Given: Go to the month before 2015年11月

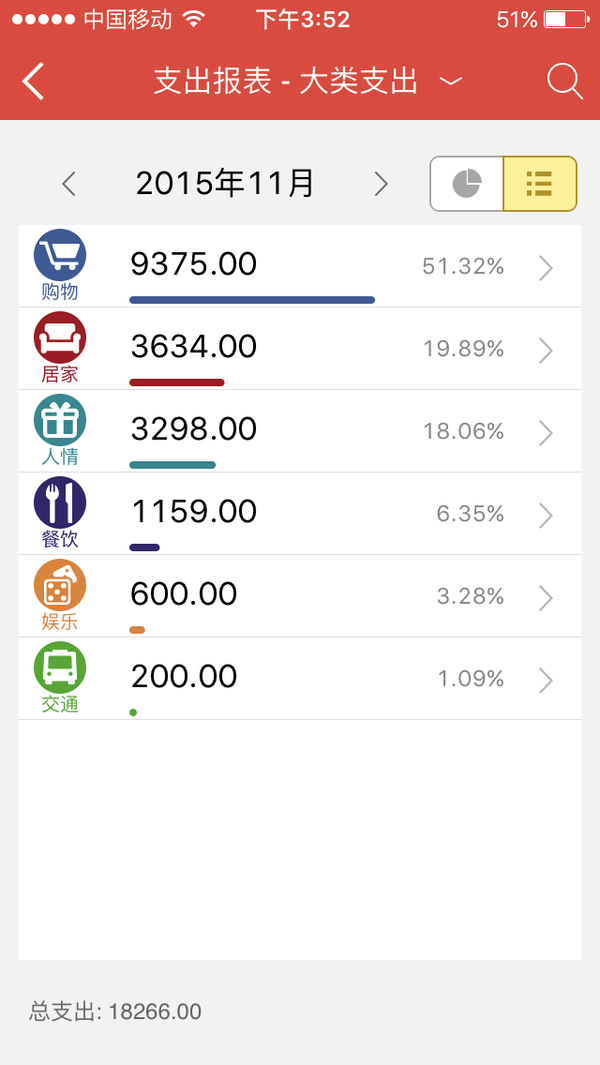Looking at the screenshot, I should tap(69, 184).
